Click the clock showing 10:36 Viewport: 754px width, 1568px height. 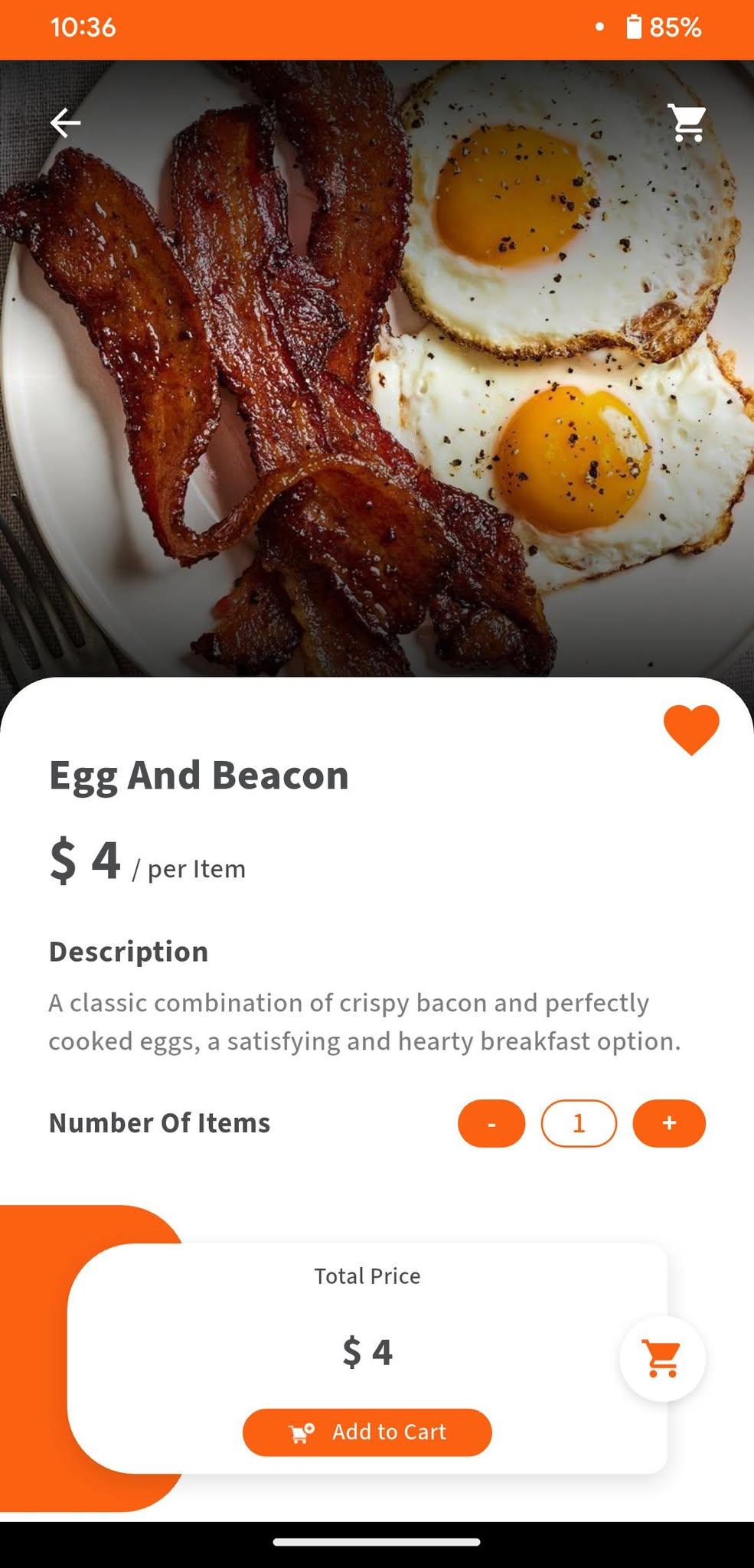pyautogui.click(x=81, y=28)
